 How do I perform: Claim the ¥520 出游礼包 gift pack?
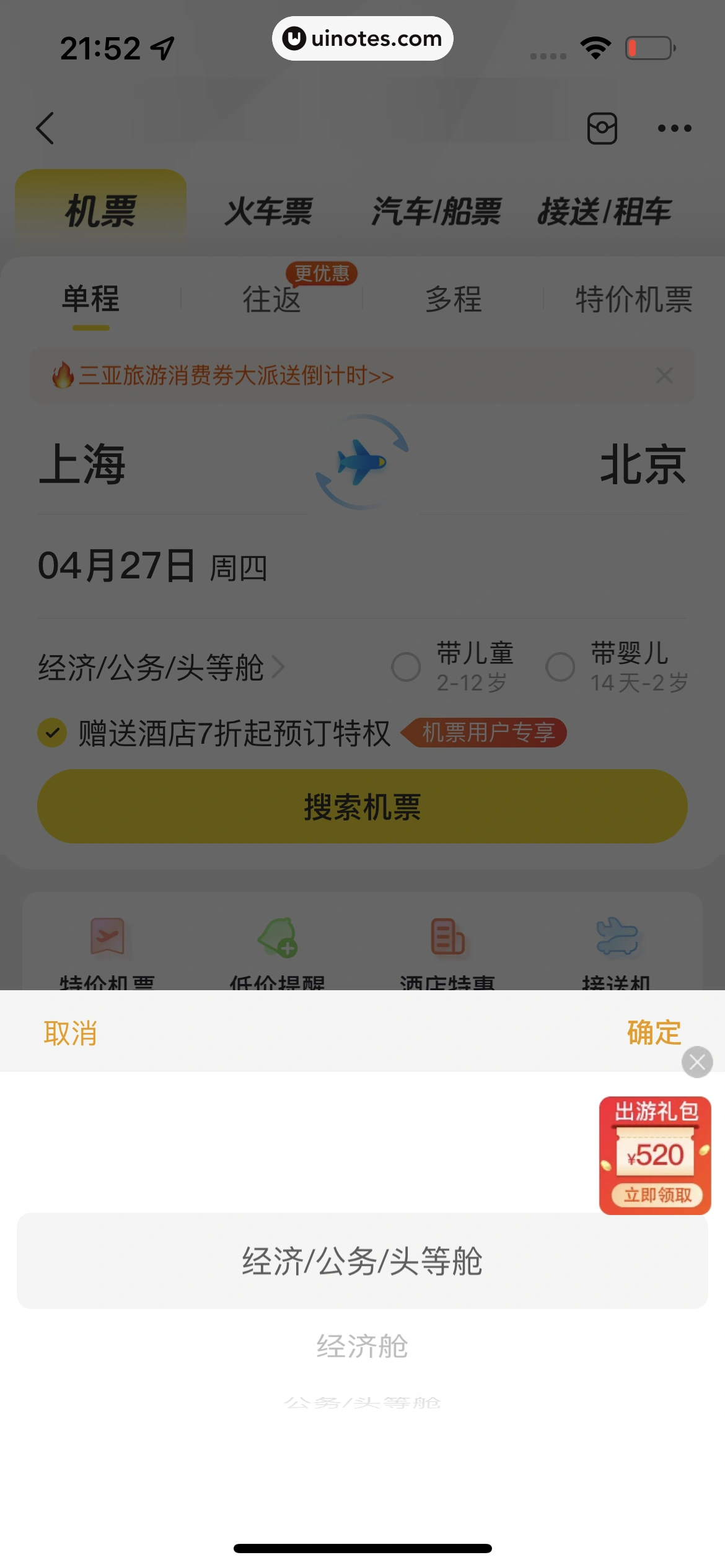(656, 1195)
